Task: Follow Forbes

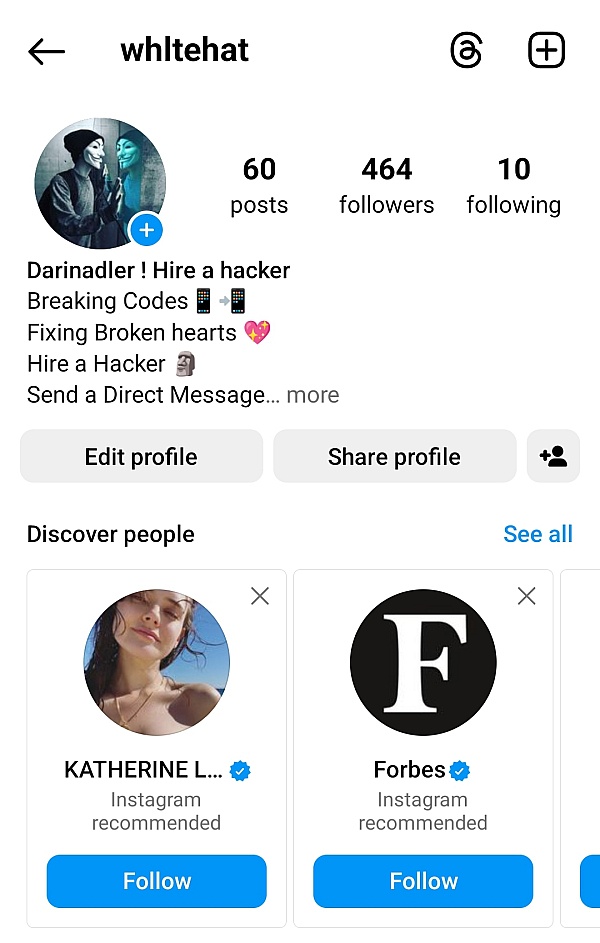Action: coord(423,881)
